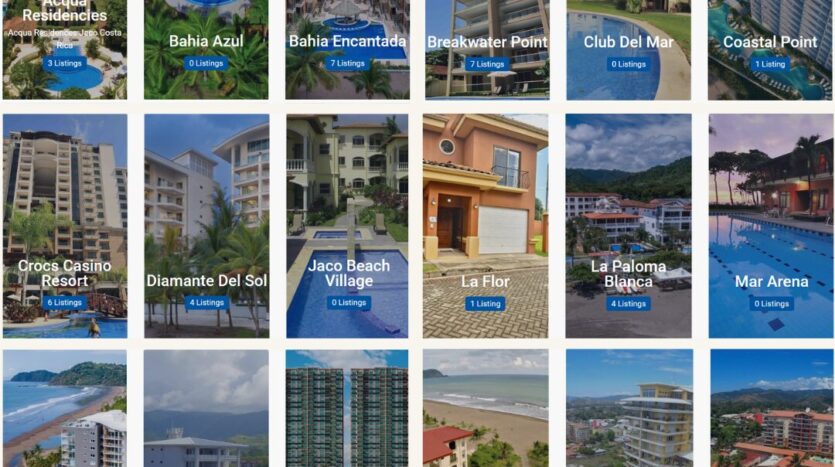Viewport: 835px width, 467px height.
Task: Open the Breakwater Point card
Action: coord(486,42)
